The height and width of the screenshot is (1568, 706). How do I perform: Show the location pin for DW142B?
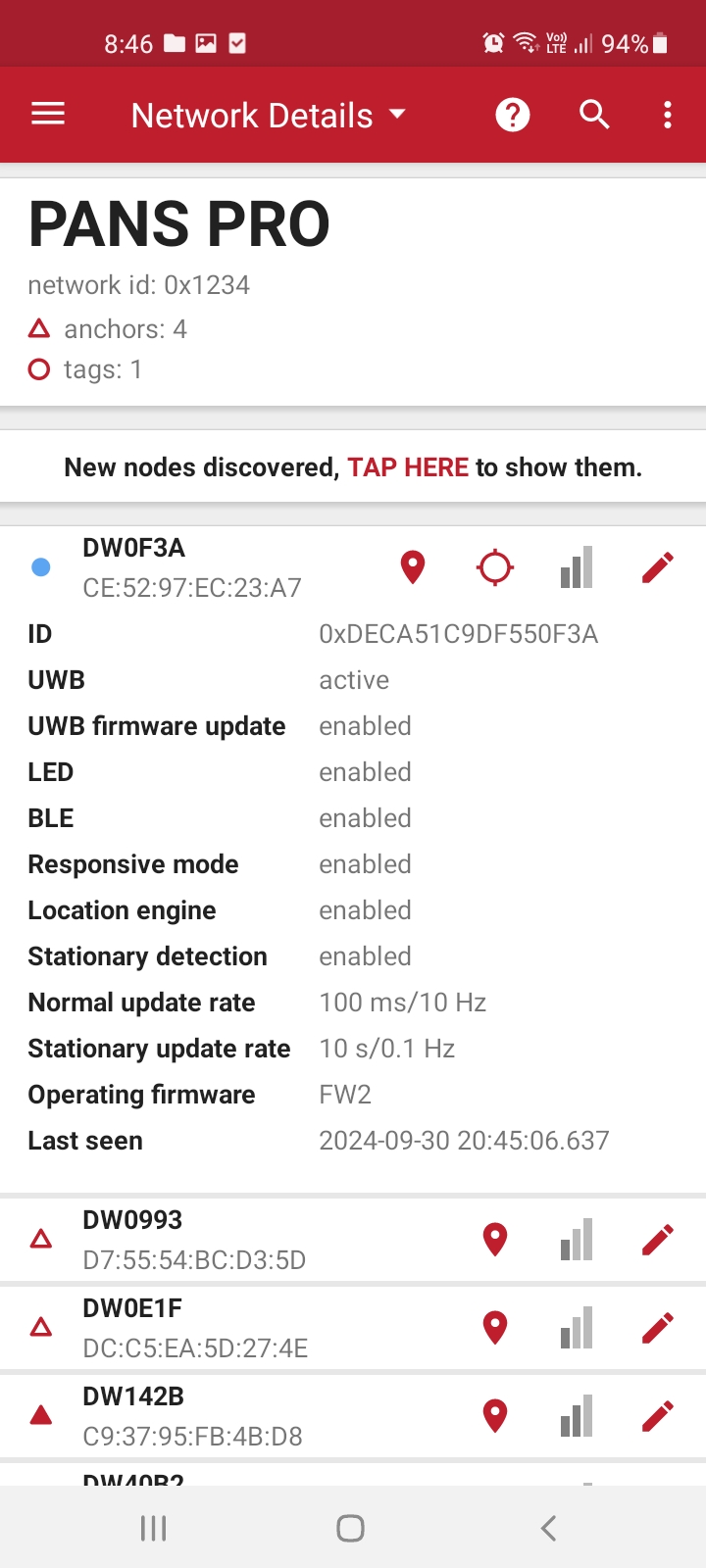pos(495,1416)
